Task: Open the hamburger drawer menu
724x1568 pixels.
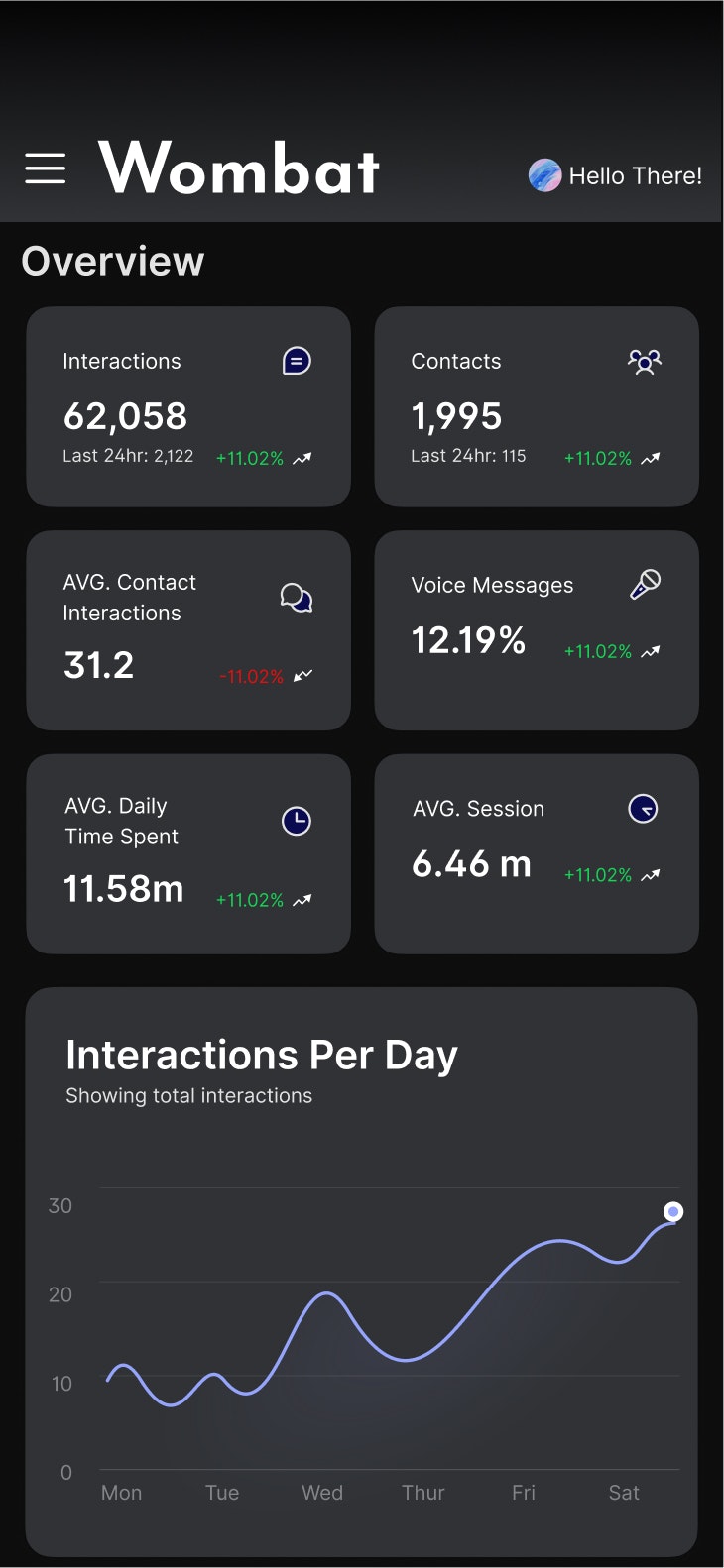Action: pos(46,168)
